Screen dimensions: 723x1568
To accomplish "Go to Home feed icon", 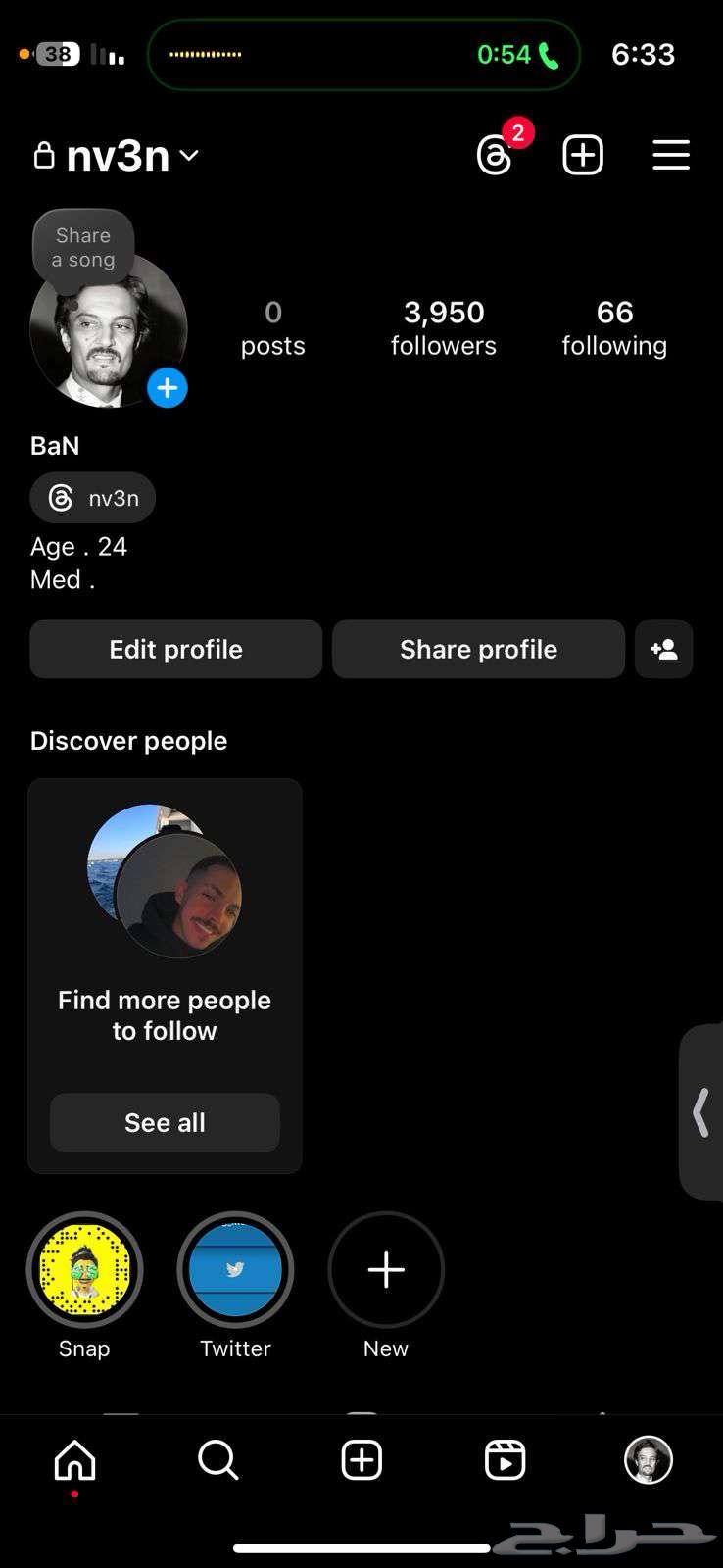I will click(74, 1459).
